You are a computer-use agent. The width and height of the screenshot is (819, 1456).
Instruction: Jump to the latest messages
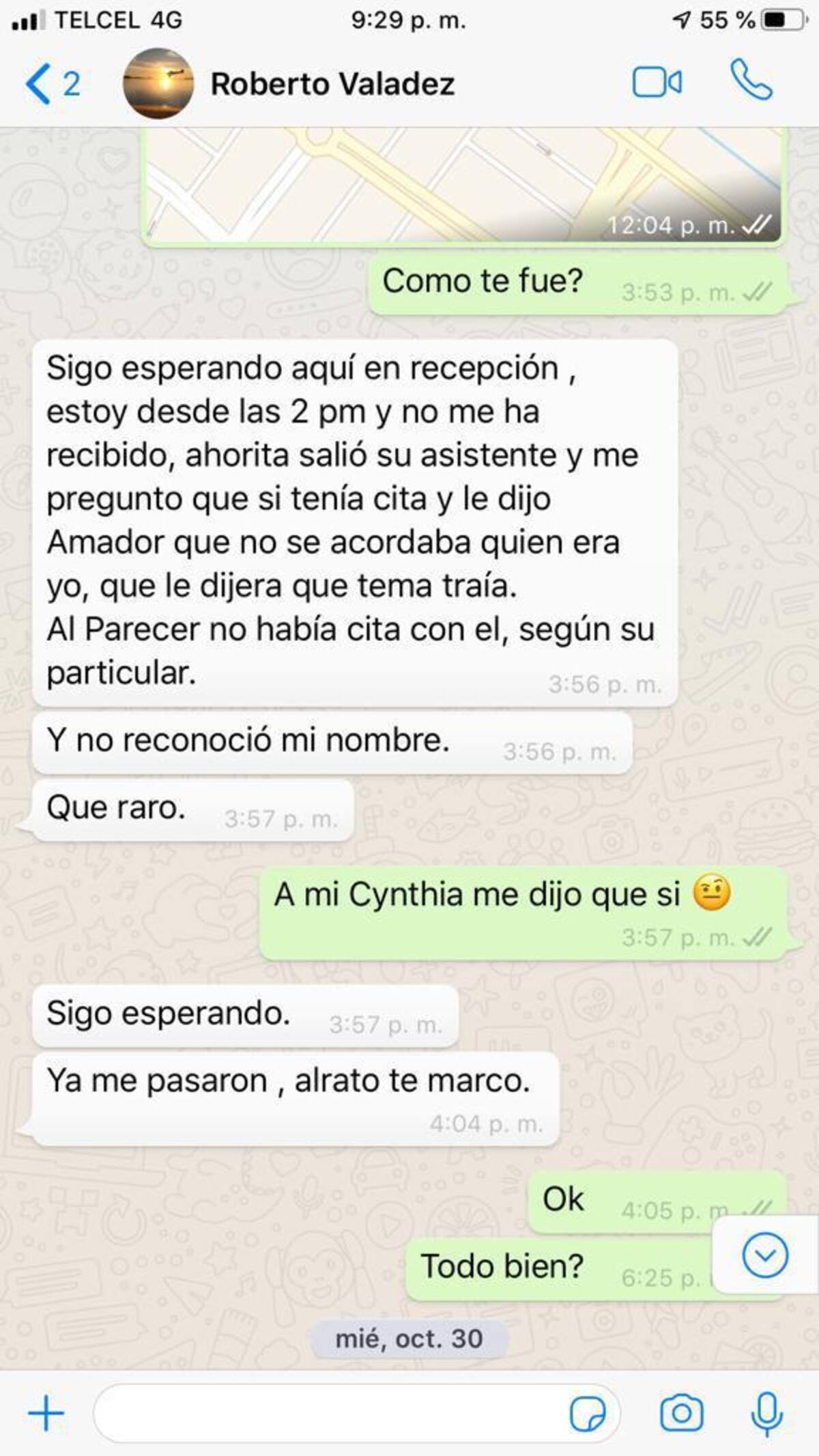(x=765, y=1255)
